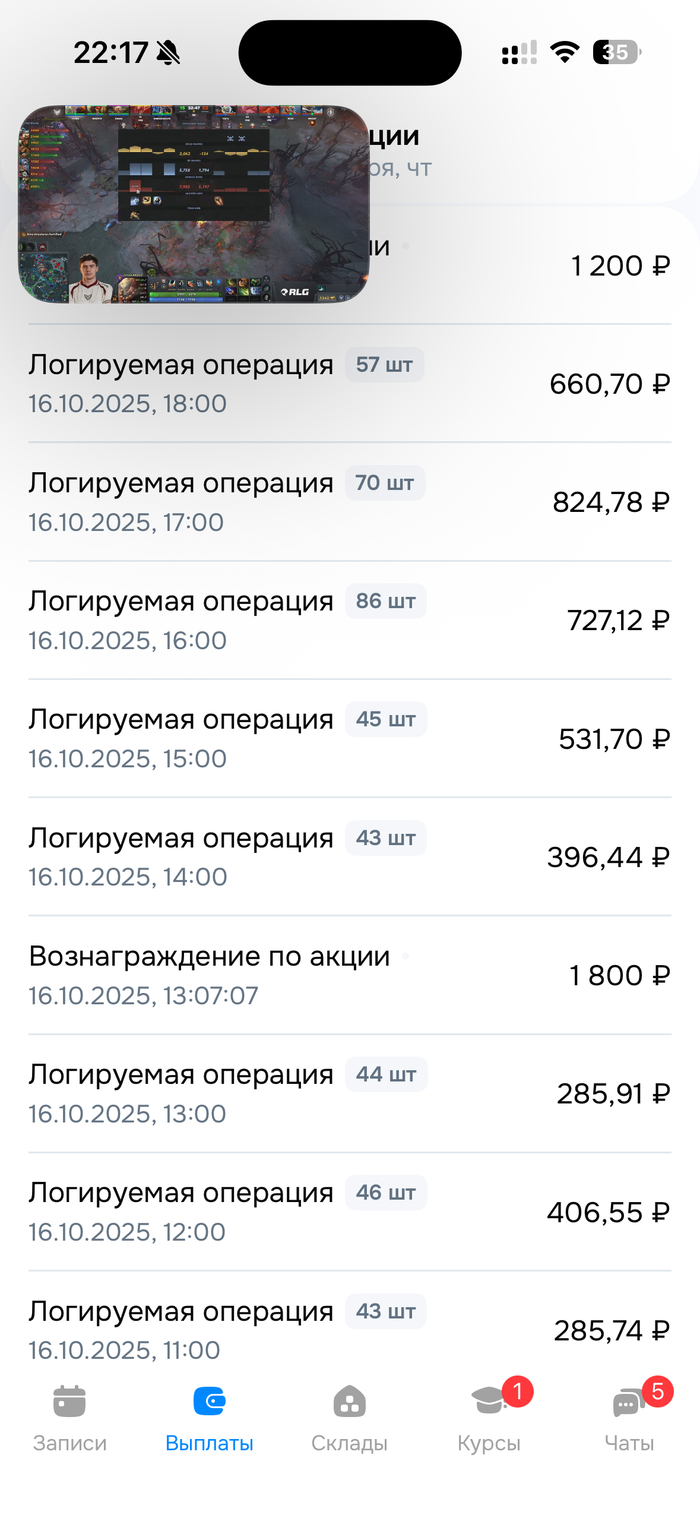Open the Выплаты tab
The width and height of the screenshot is (700, 1518).
[209, 1416]
